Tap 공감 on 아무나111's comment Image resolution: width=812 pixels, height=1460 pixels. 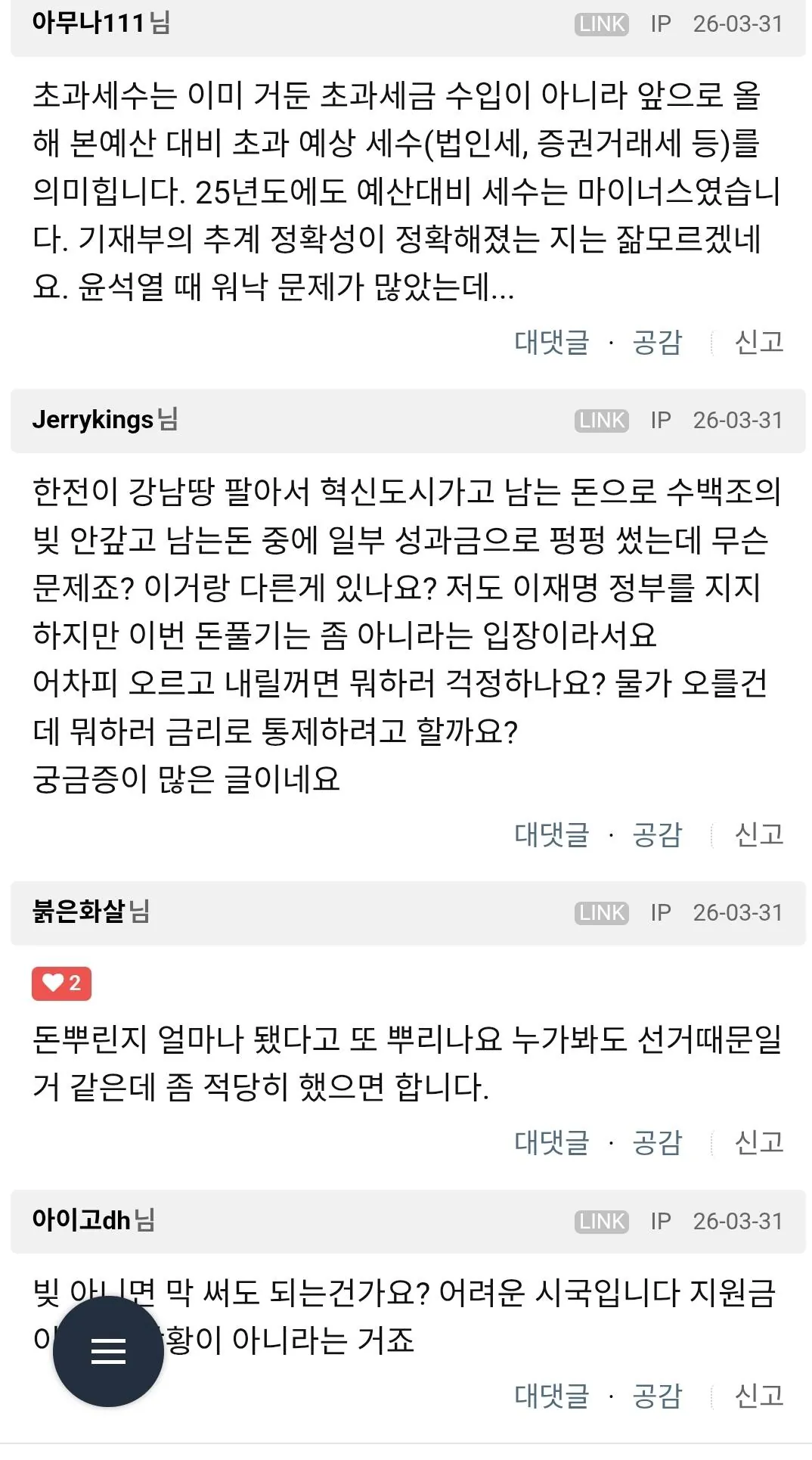click(x=656, y=342)
